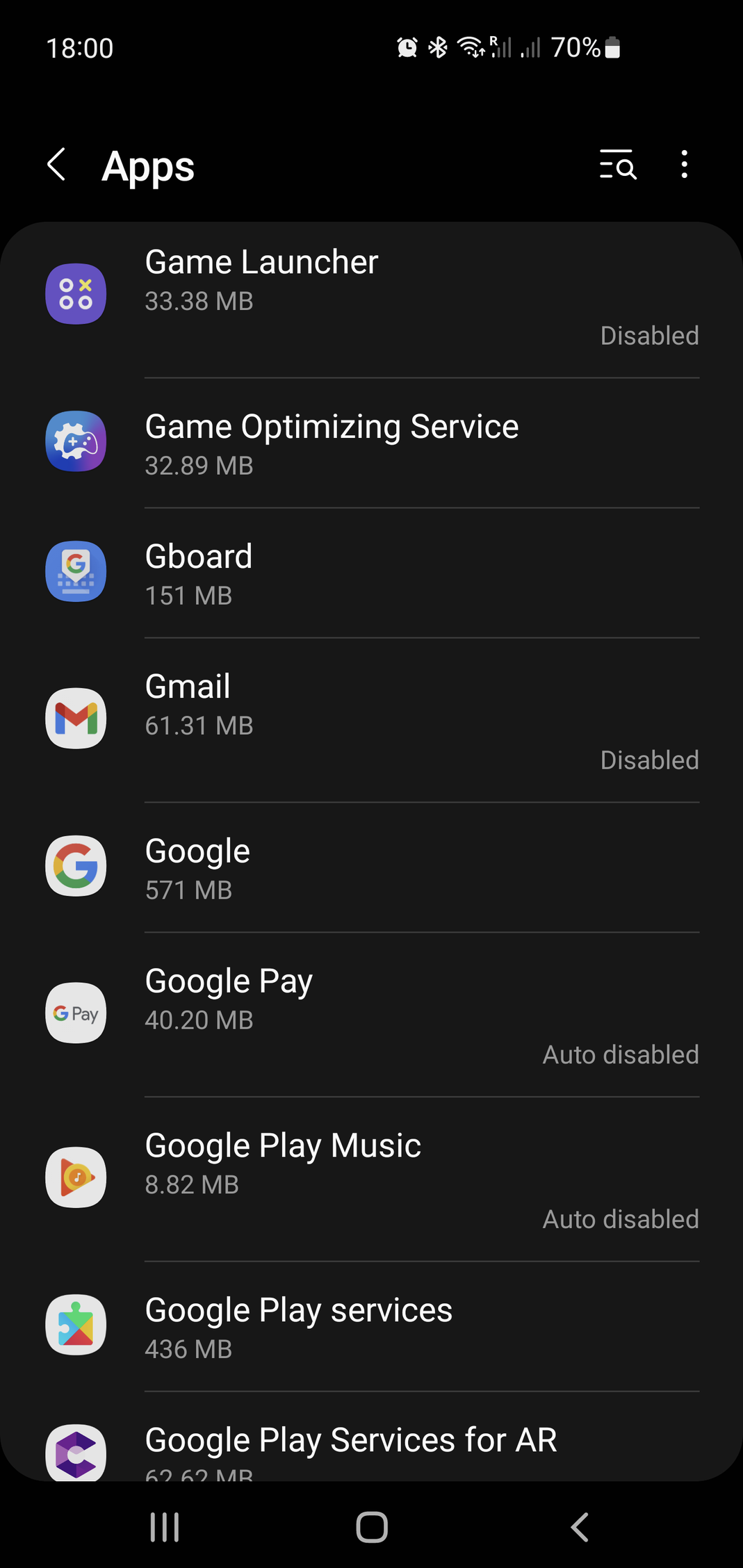The width and height of the screenshot is (743, 1568).
Task: Select Google Play Music
Action: pos(371,1179)
